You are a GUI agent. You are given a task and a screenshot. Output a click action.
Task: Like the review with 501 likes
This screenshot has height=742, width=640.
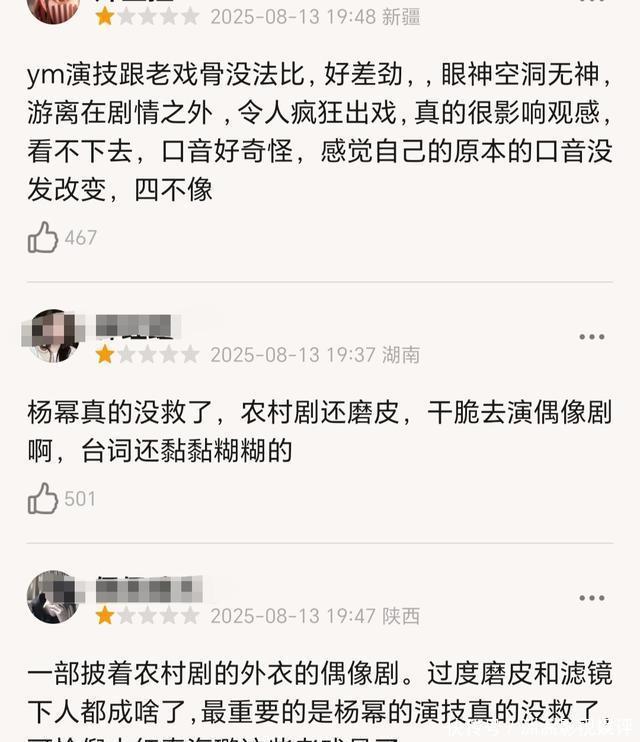point(43,498)
